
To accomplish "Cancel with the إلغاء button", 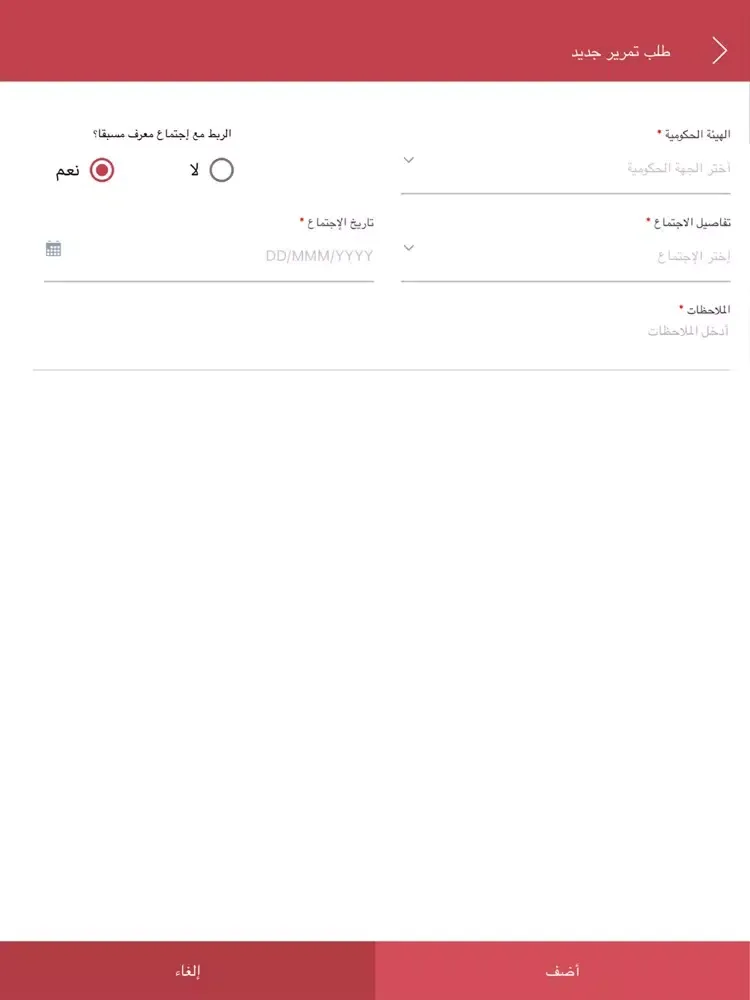I will [187, 970].
